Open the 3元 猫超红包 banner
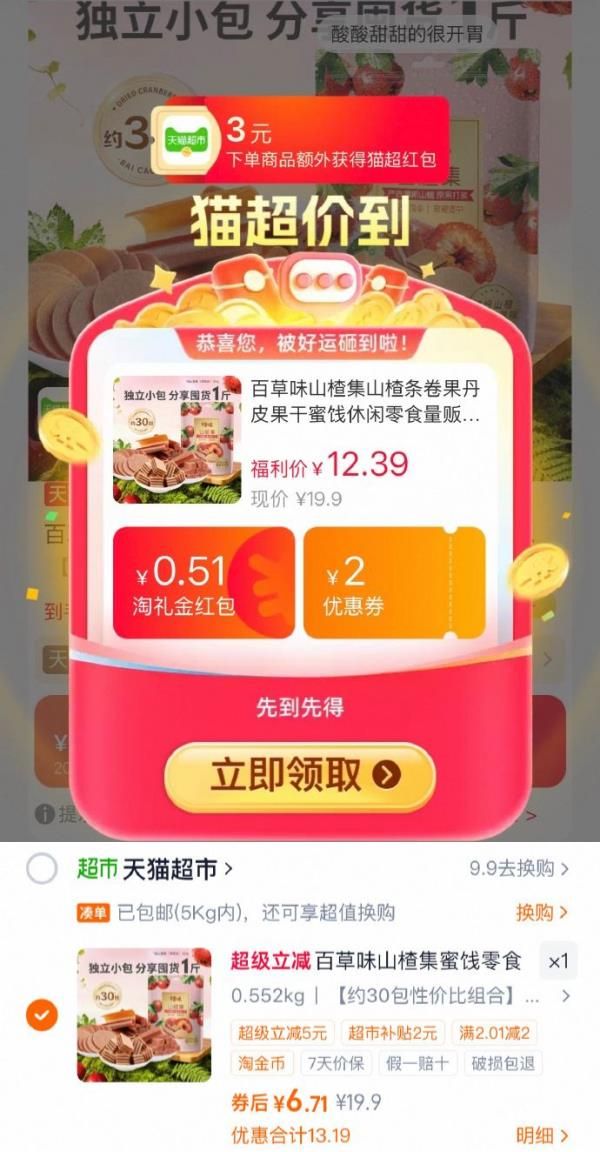This screenshot has width=600, height=1152. (300, 140)
